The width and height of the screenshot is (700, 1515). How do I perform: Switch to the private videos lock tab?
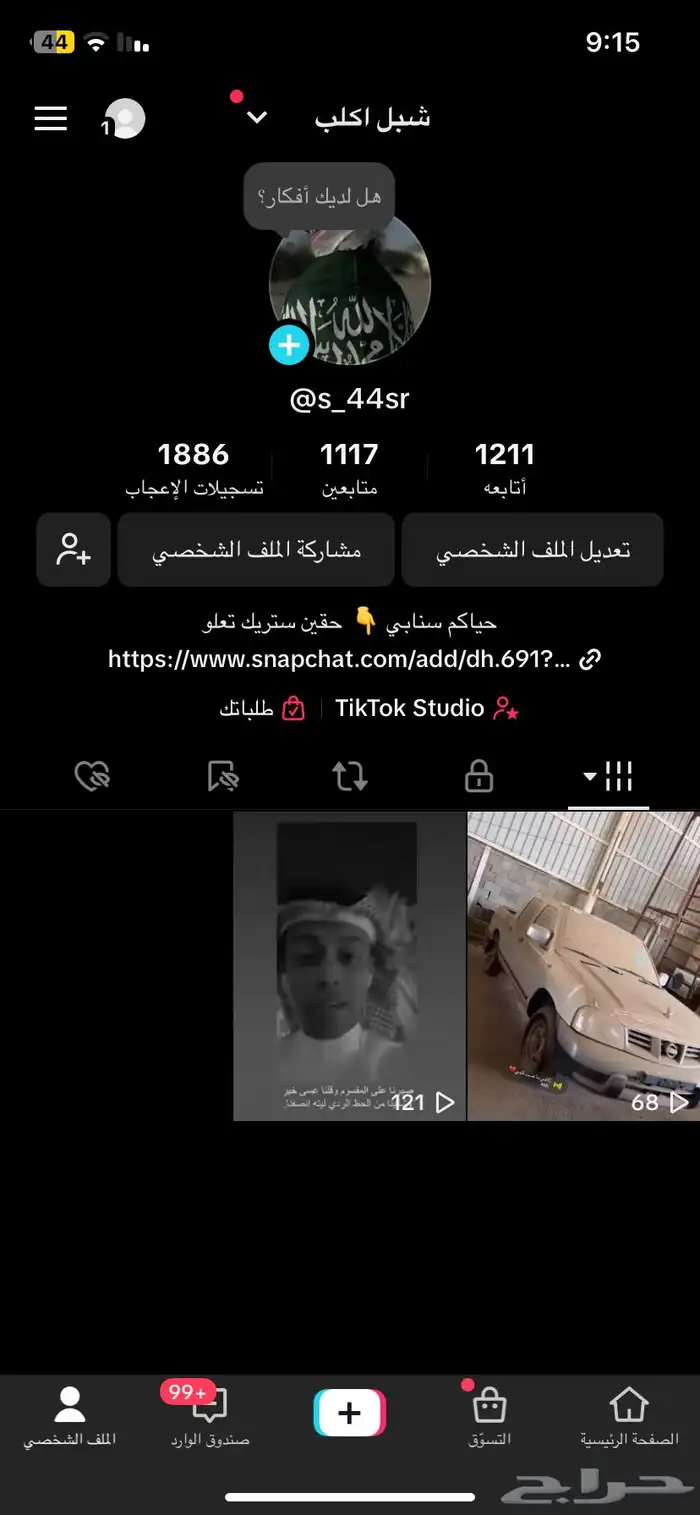(479, 776)
